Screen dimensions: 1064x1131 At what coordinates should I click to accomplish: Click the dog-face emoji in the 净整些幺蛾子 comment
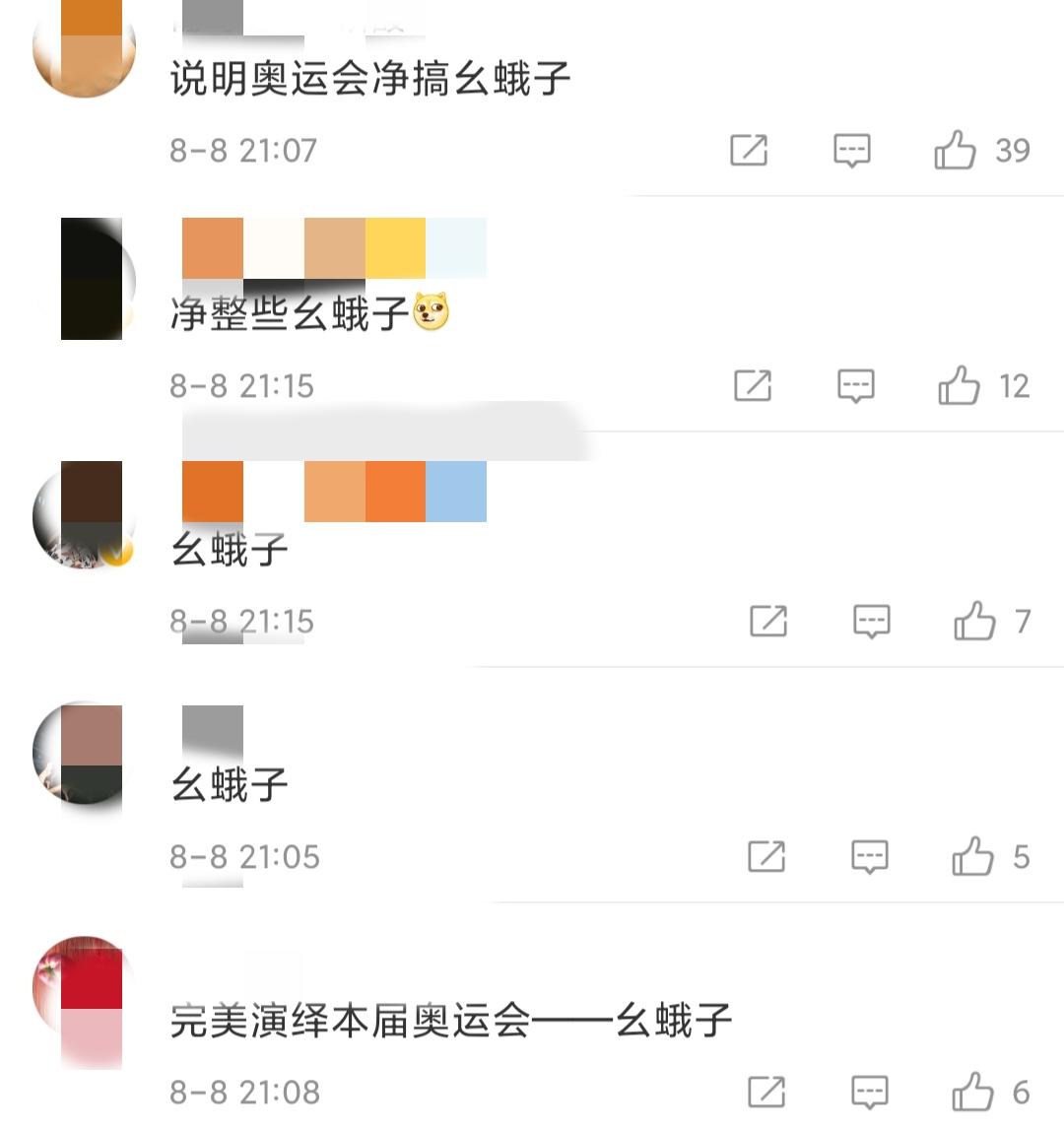click(x=432, y=313)
